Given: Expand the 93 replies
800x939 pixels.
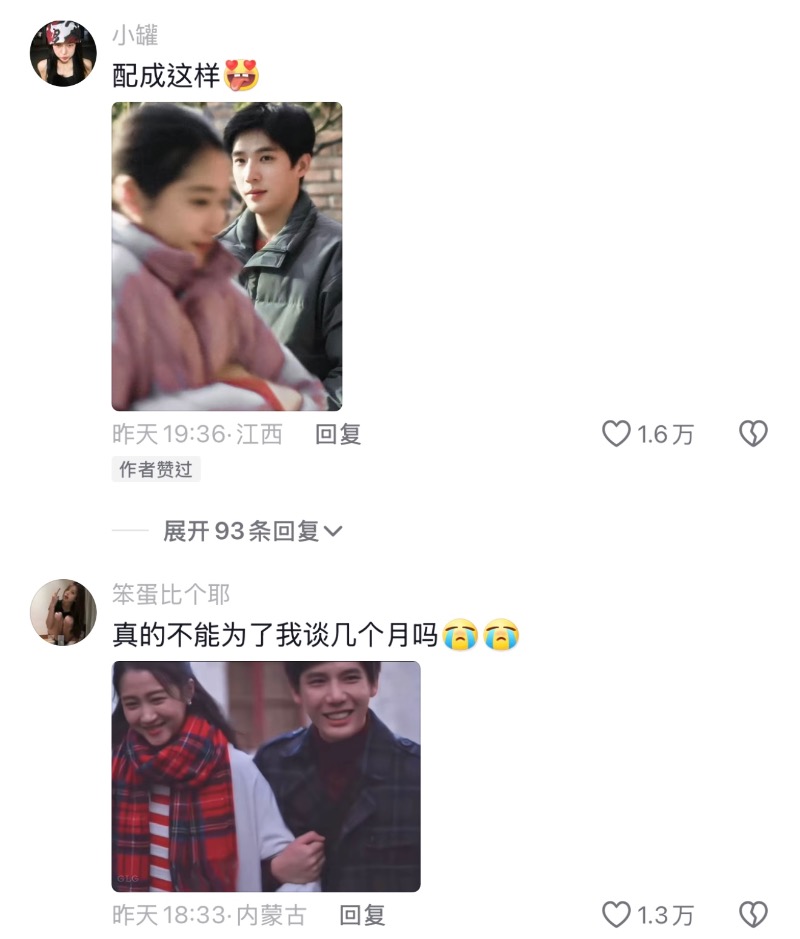Looking at the screenshot, I should click(253, 531).
